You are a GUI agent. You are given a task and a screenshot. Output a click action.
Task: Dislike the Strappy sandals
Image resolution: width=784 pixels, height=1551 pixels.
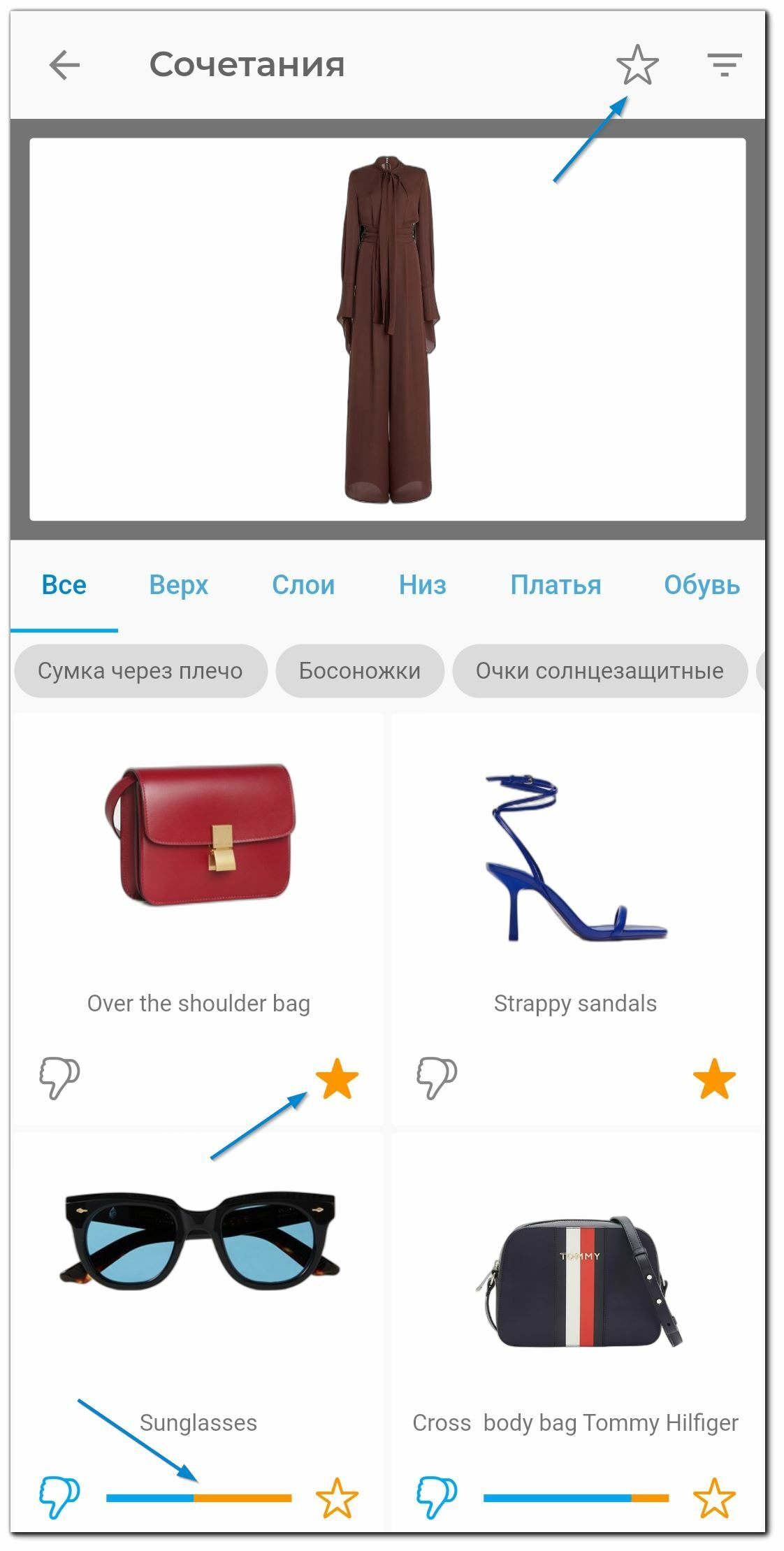click(x=437, y=1077)
